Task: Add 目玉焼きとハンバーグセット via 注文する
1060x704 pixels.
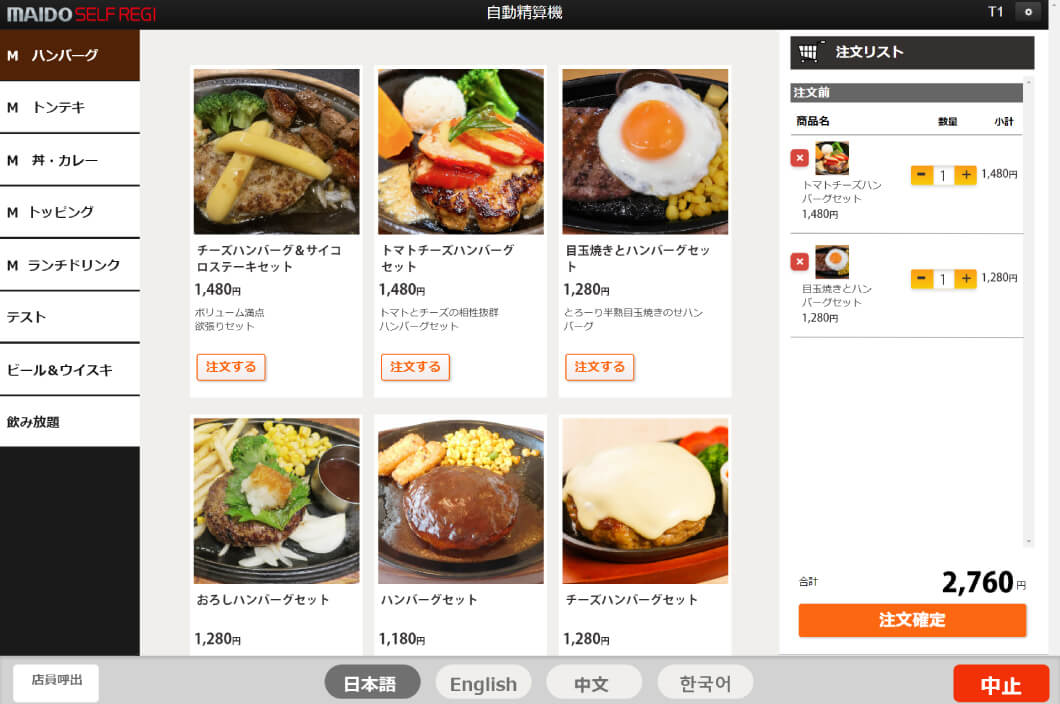Action: (599, 367)
